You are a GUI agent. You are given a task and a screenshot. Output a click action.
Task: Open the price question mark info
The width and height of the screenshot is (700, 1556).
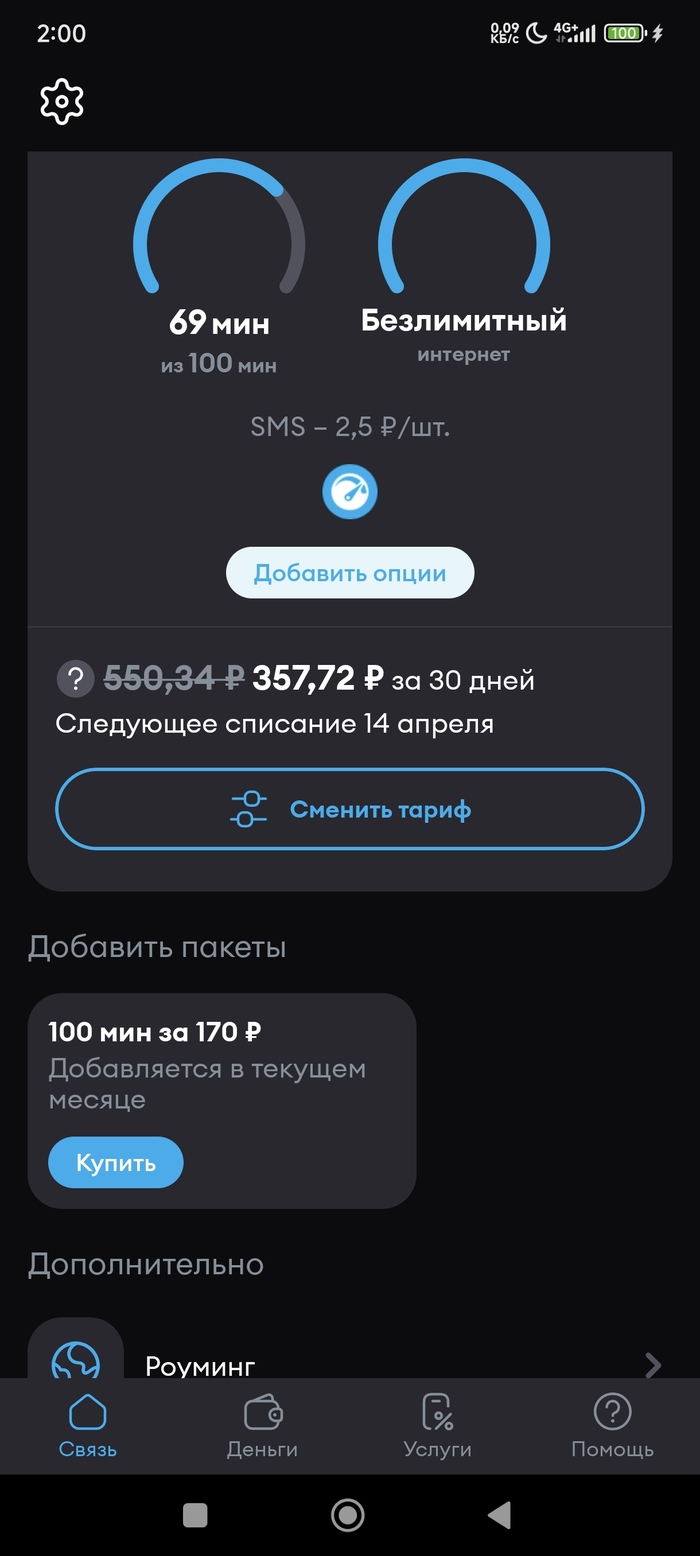pyautogui.click(x=75, y=680)
